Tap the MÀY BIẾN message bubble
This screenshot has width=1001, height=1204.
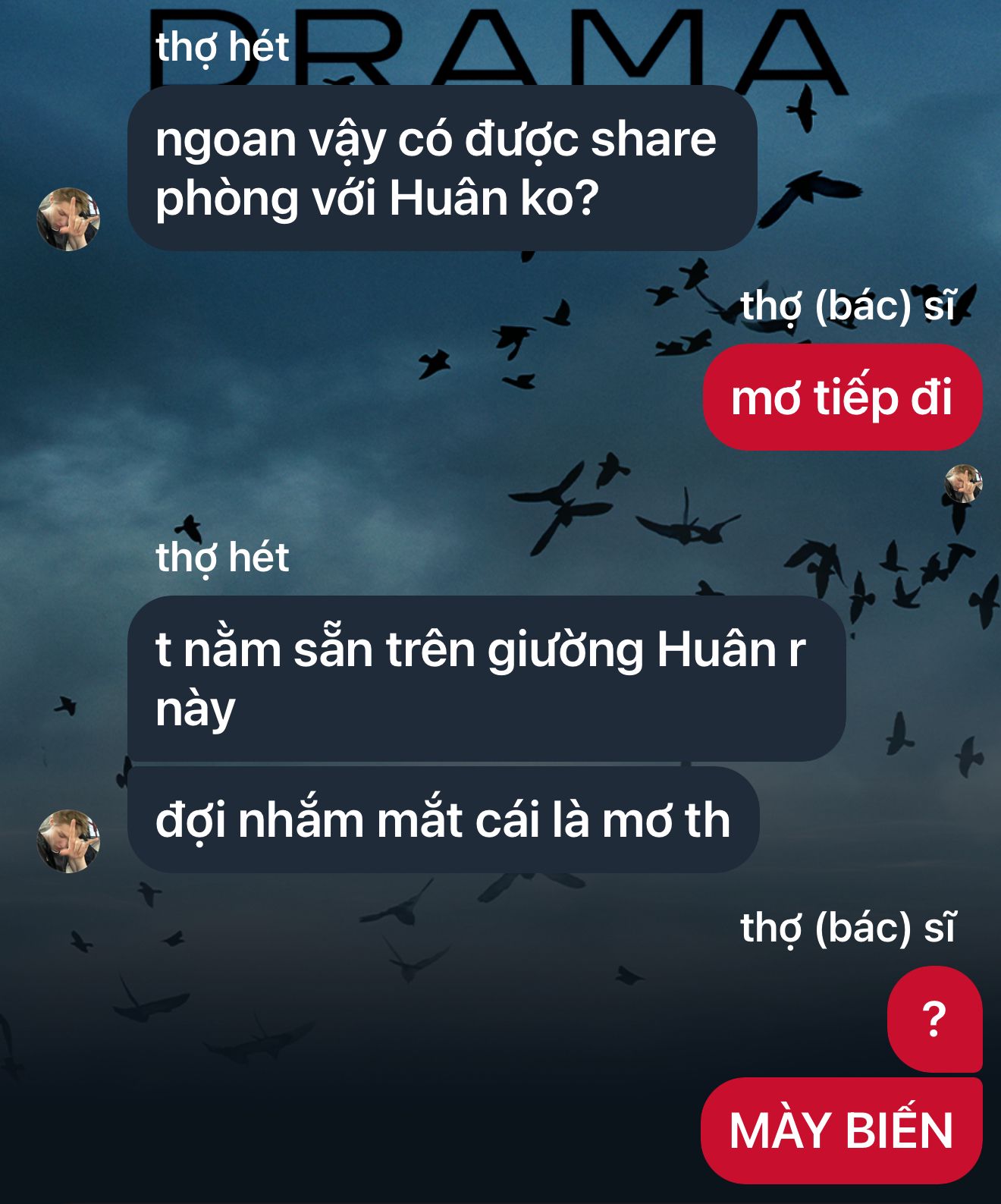click(840, 1130)
